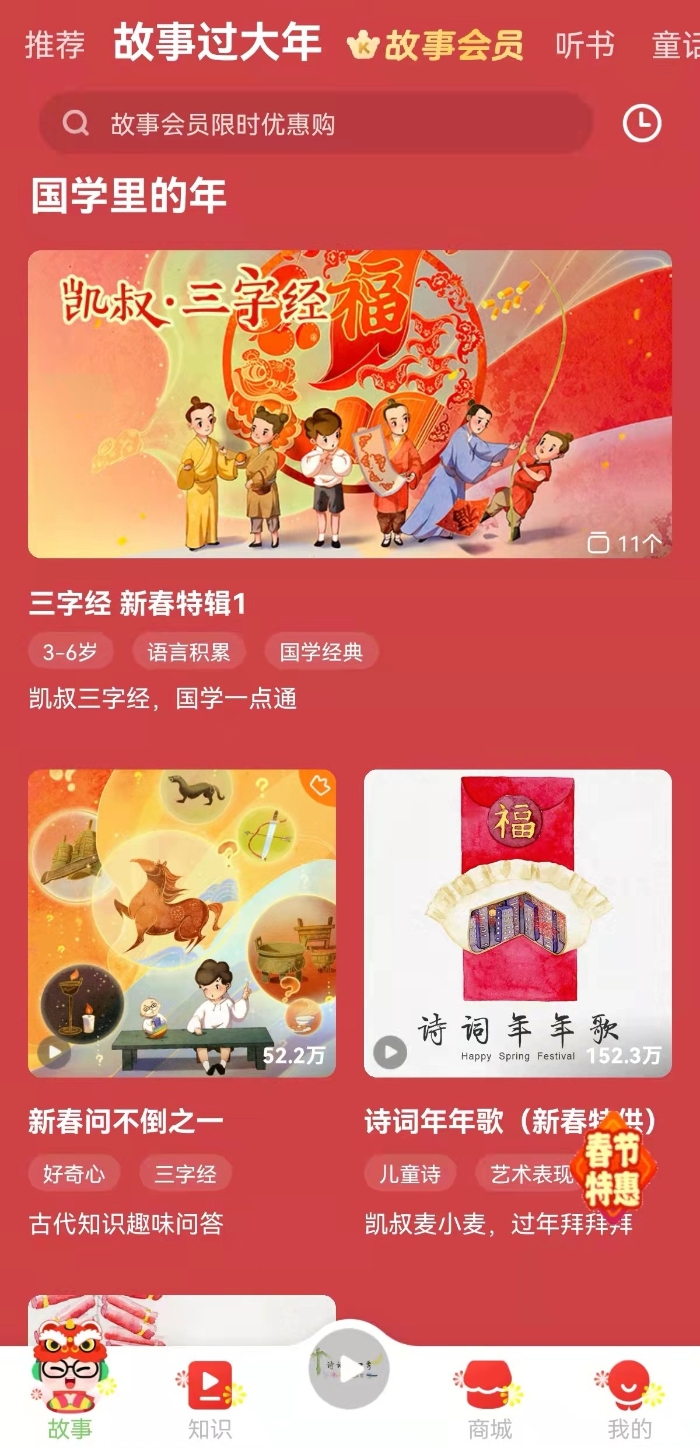Open the 三字经 新春特辑1 banner
This screenshot has height=1448, width=700.
tap(350, 404)
